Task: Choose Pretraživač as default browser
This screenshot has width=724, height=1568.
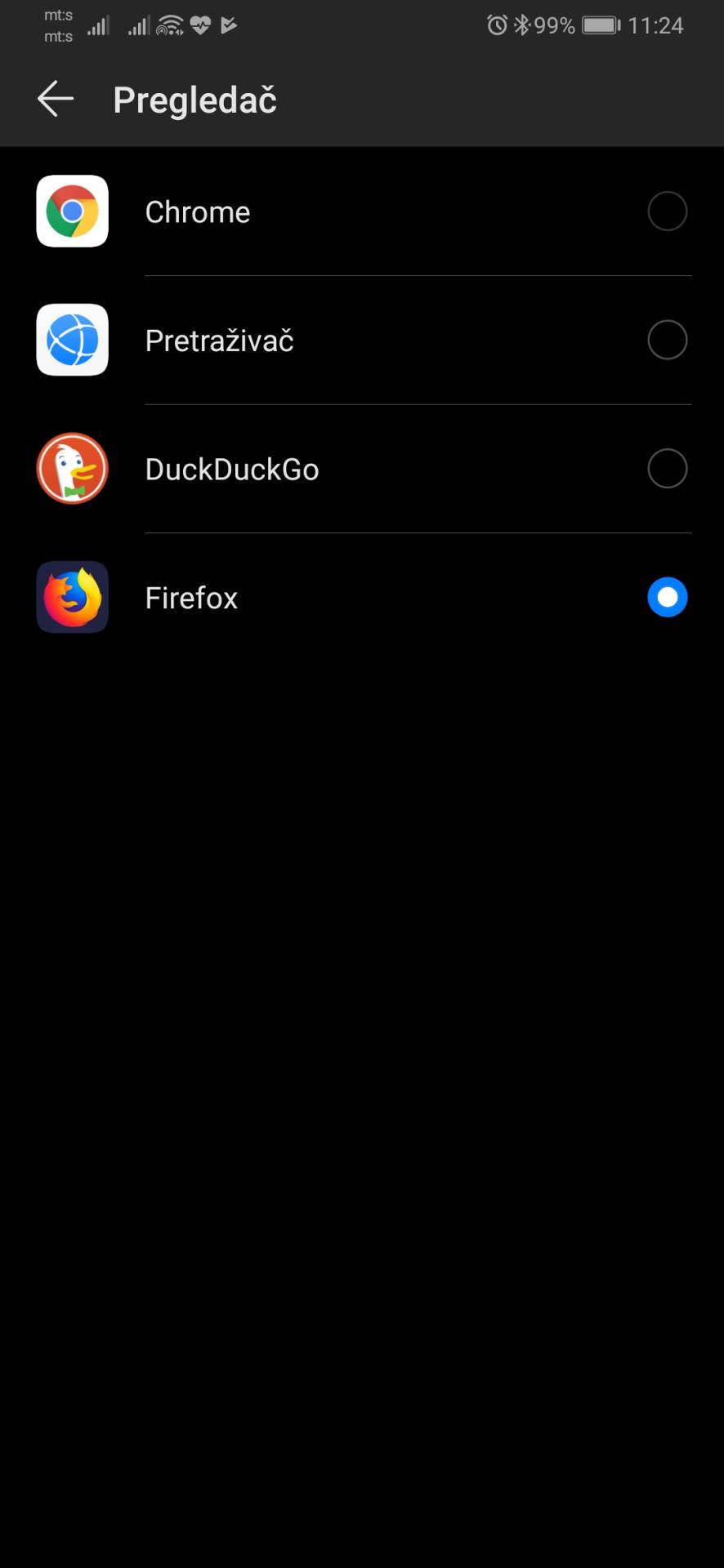Action: [x=667, y=340]
